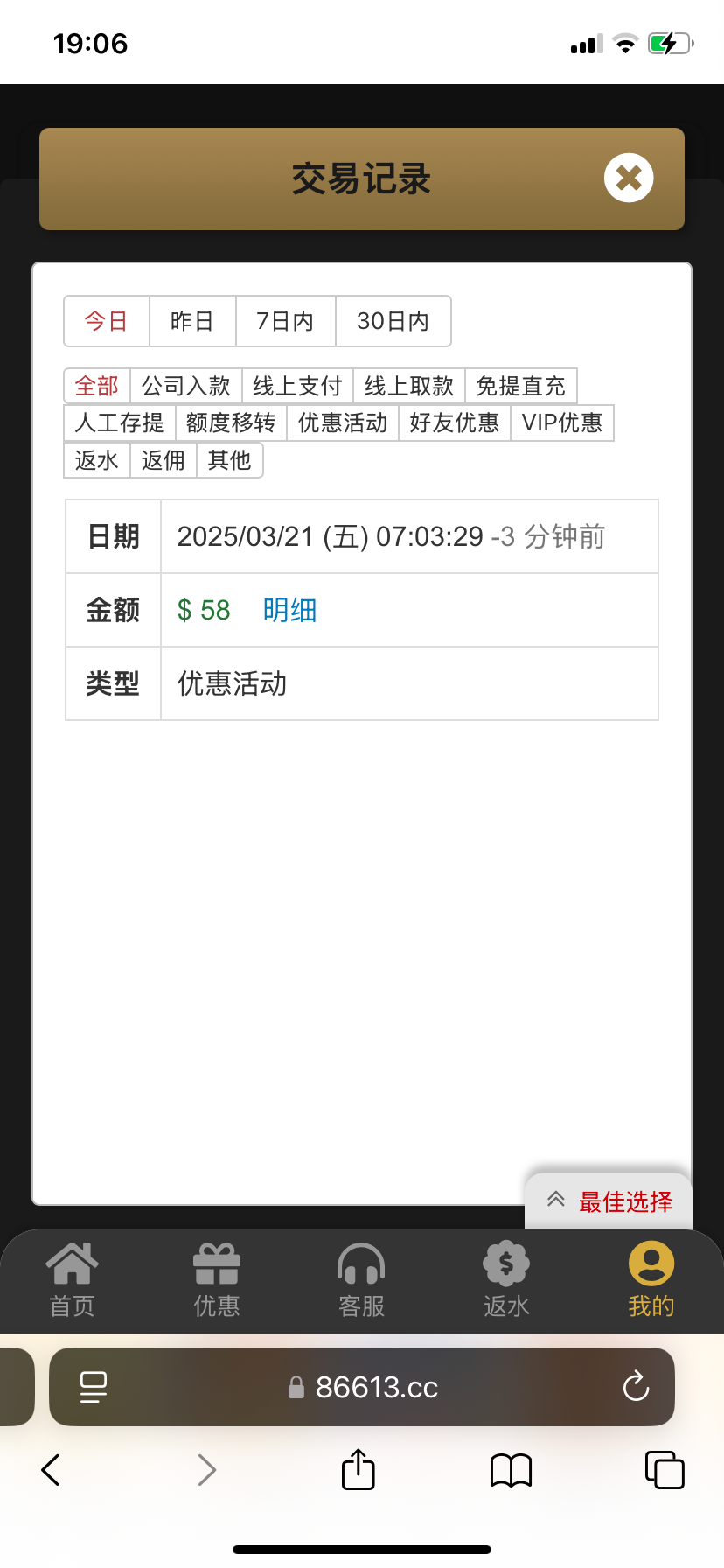Select the 免提直充 filter
724x1568 pixels.
(520, 386)
